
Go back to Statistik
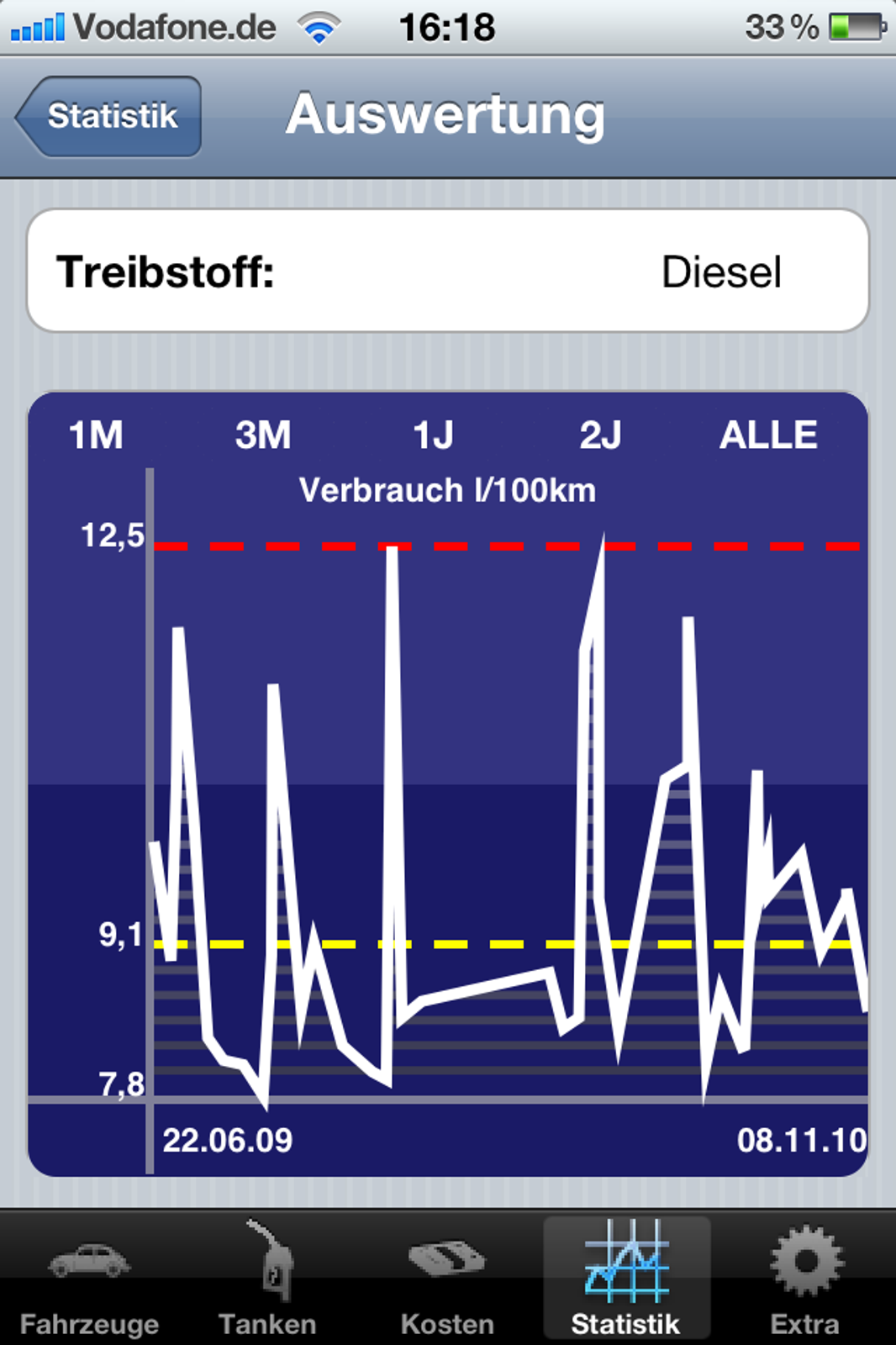point(109,116)
